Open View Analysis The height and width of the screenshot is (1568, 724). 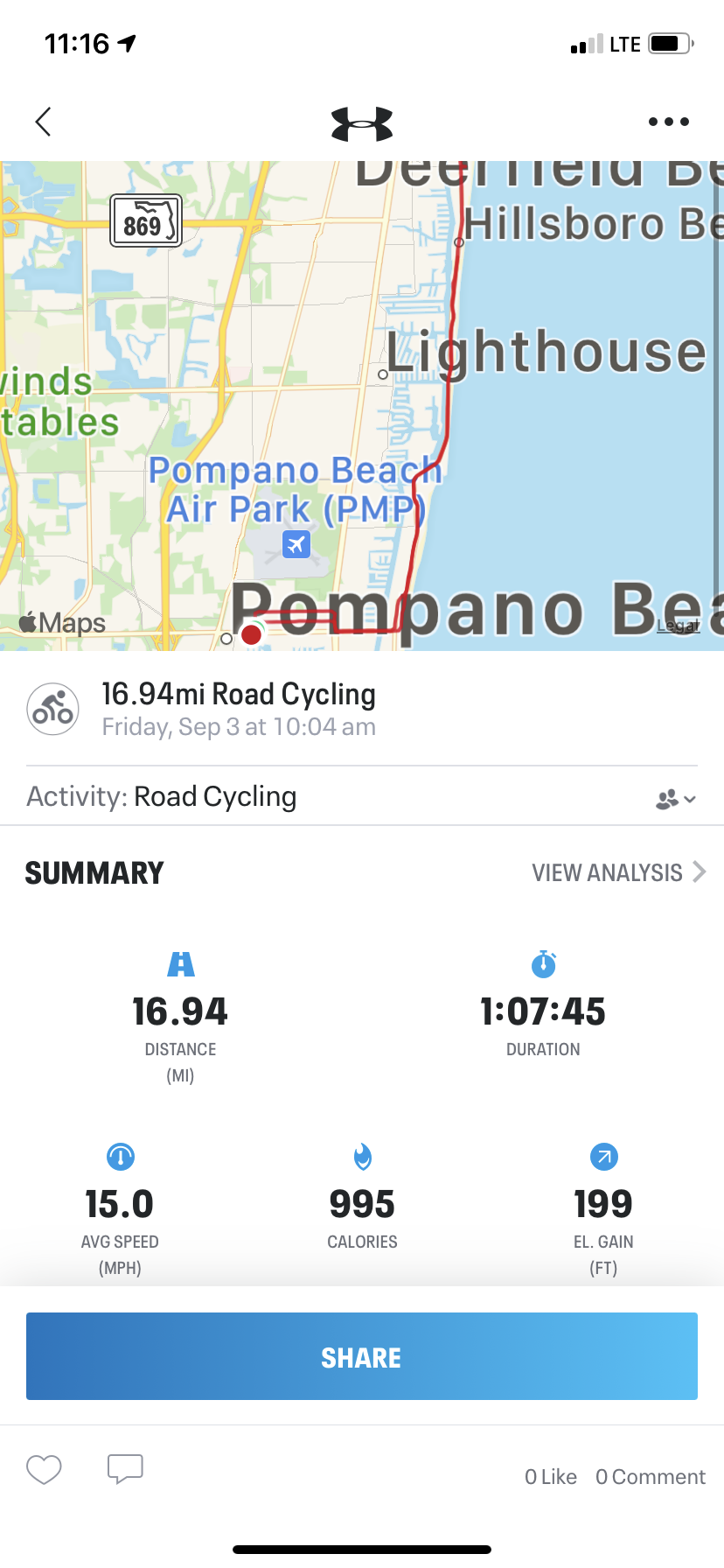coord(617,872)
